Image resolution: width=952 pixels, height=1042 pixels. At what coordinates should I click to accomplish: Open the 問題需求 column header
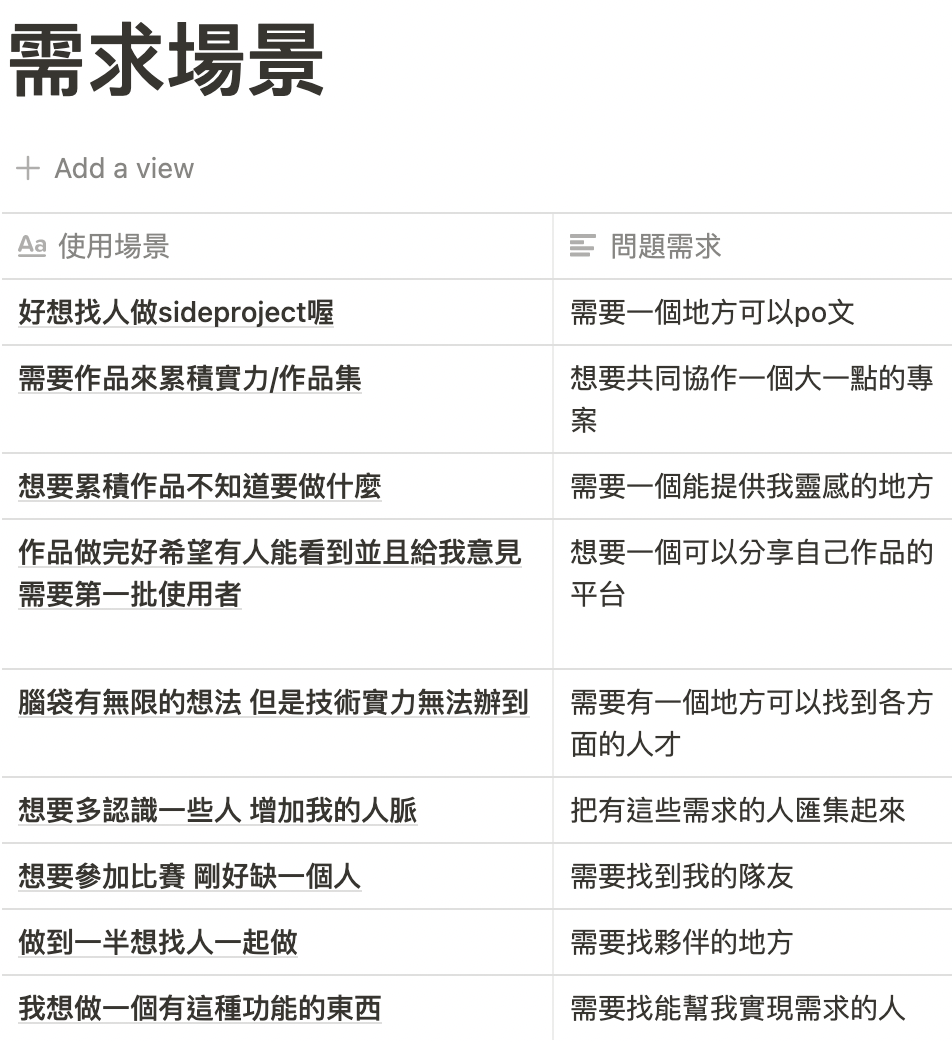click(665, 246)
